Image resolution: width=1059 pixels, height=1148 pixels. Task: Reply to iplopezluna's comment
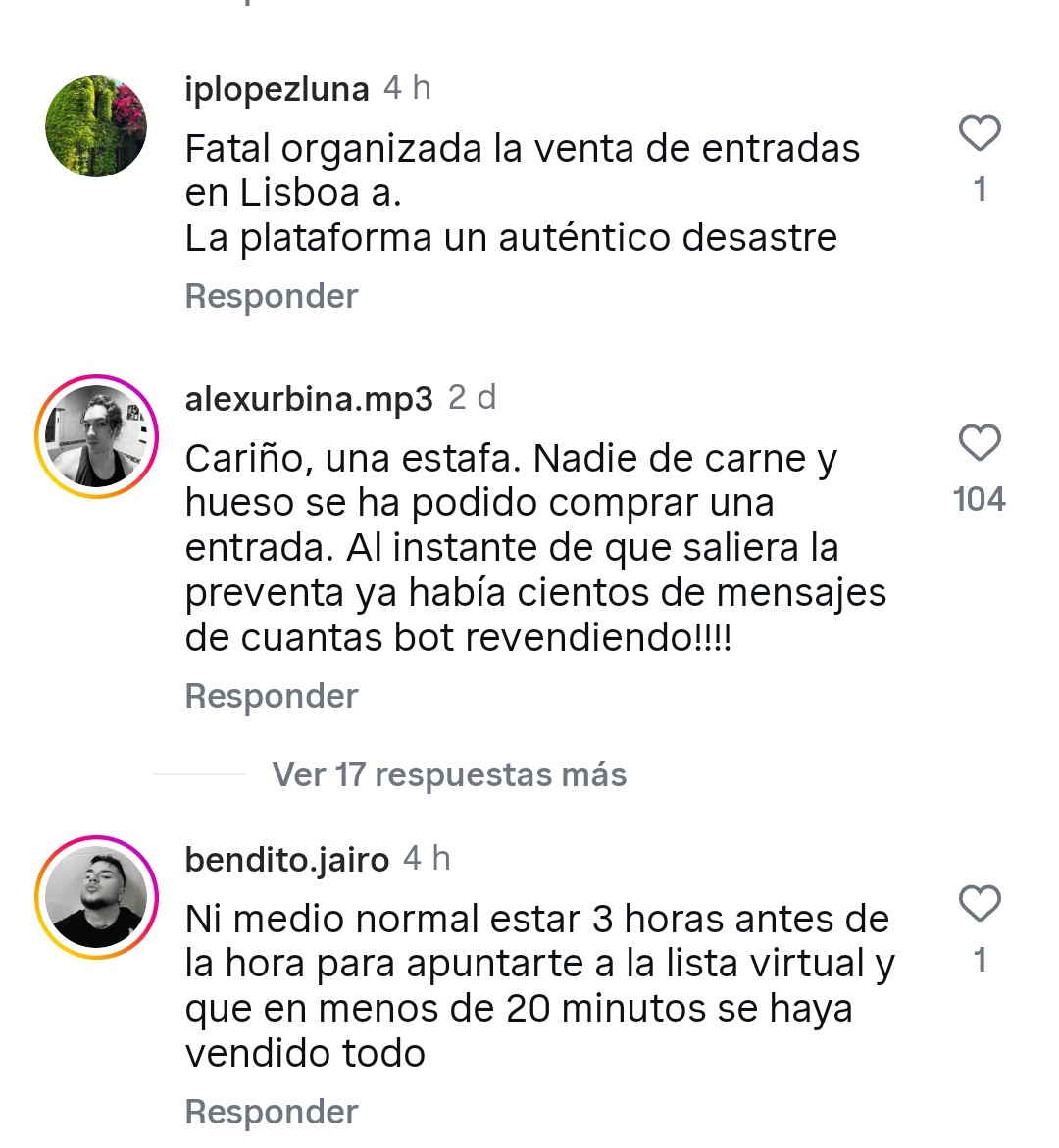point(272,296)
